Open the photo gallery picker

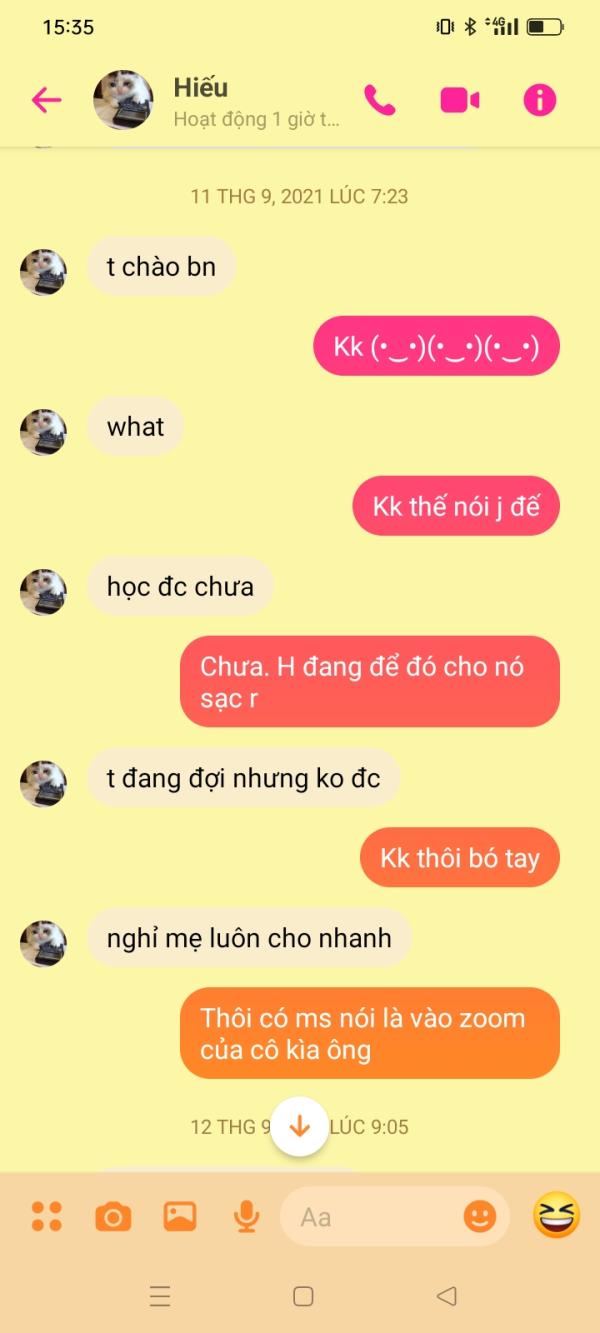click(x=180, y=1216)
